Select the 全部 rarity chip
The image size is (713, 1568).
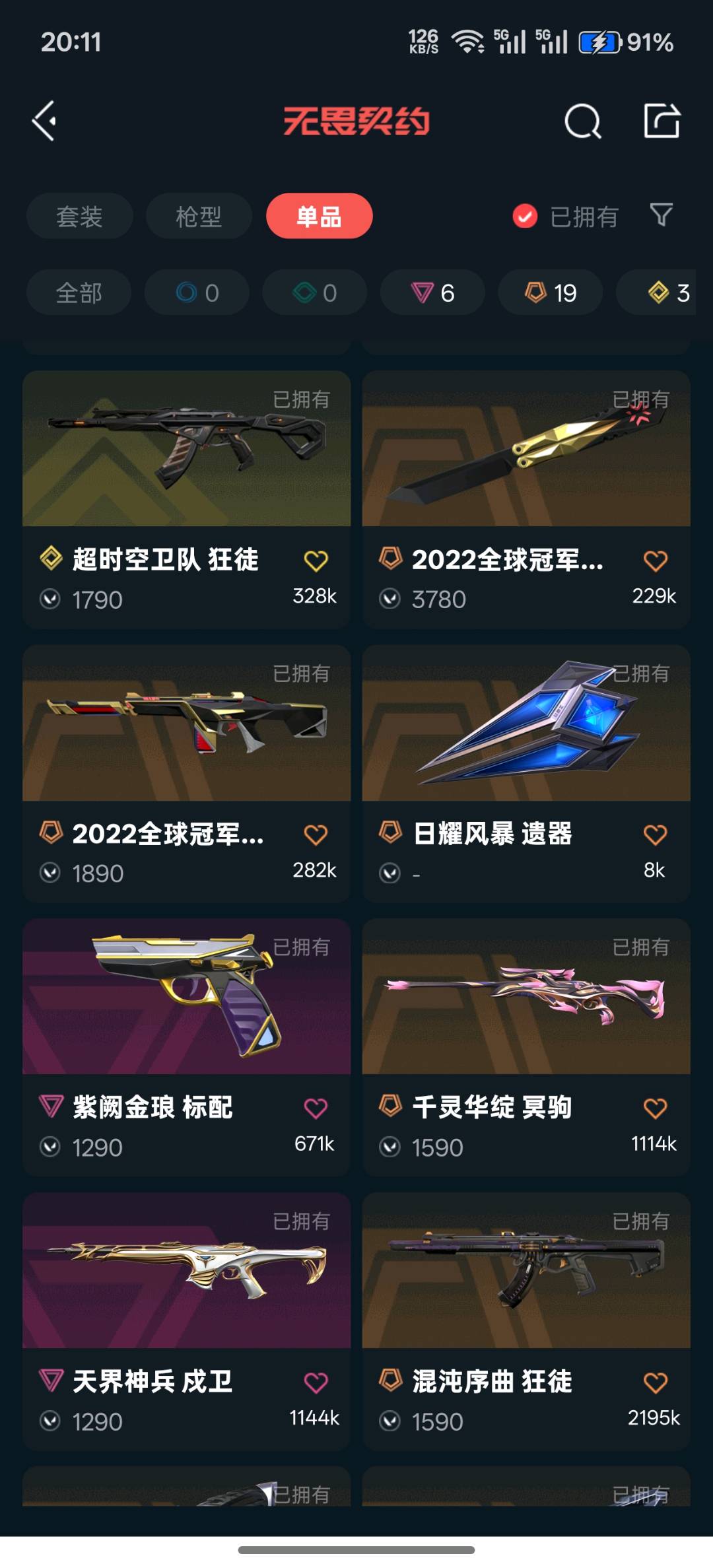click(x=79, y=292)
